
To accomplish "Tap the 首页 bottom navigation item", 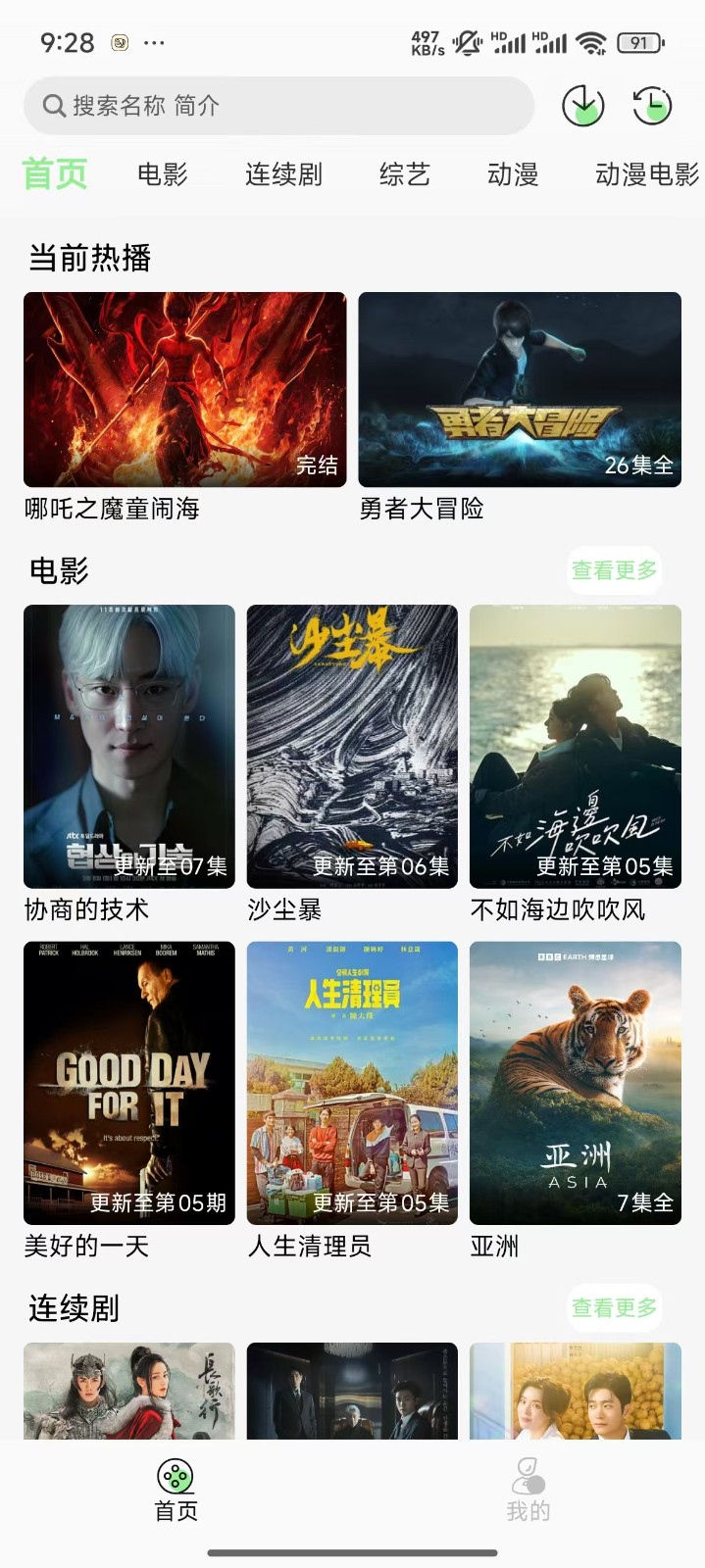I will click(x=176, y=1490).
